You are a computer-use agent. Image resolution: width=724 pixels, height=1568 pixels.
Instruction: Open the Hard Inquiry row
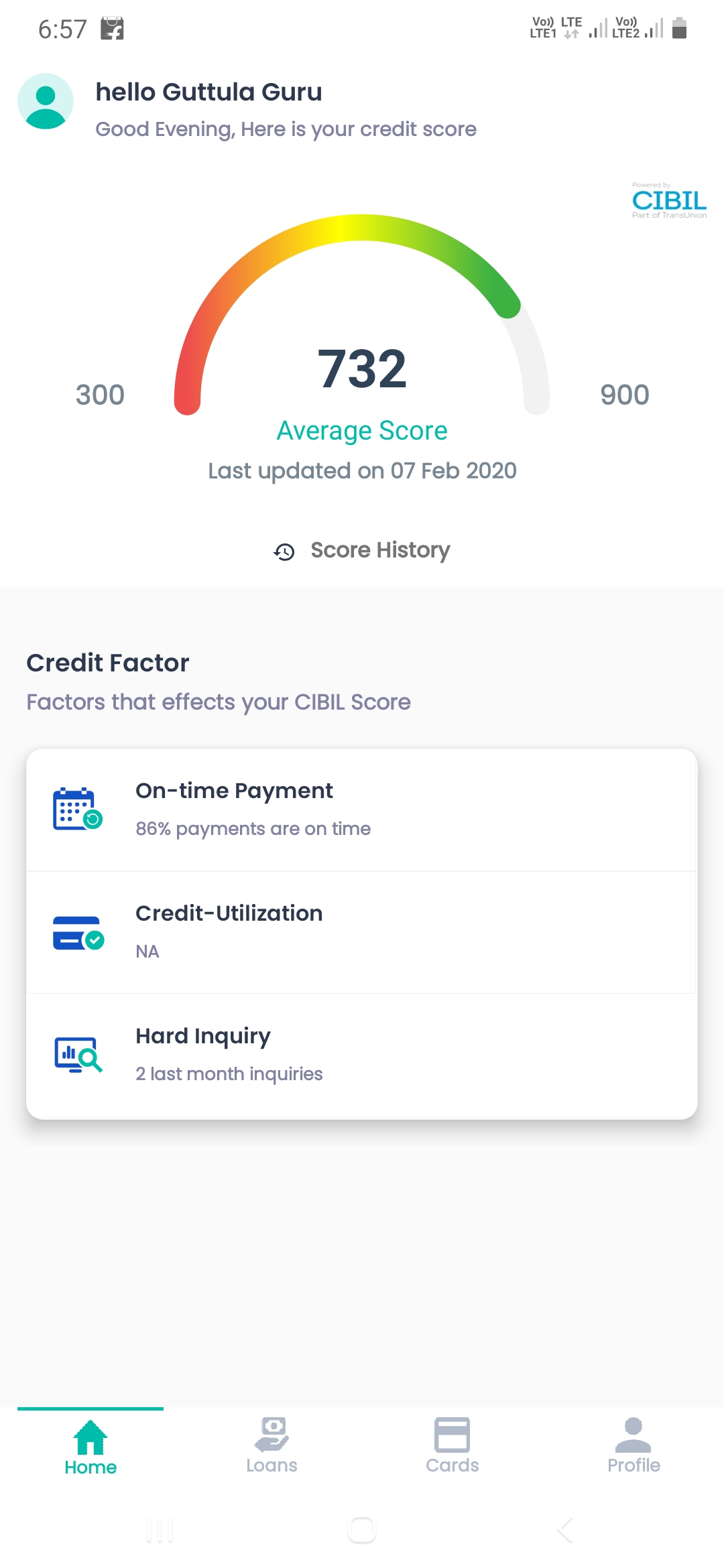(362, 1055)
